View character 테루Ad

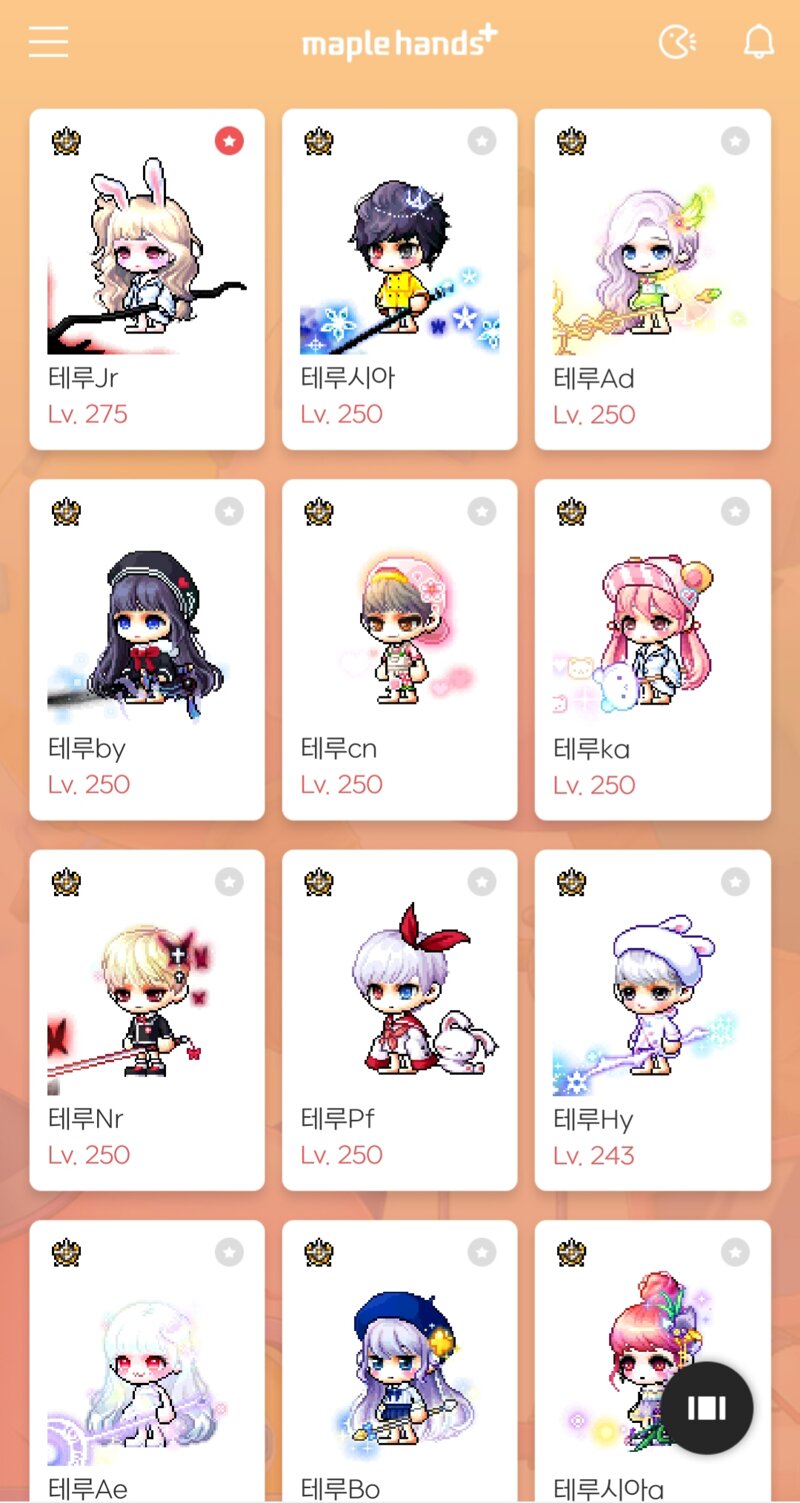(652, 280)
